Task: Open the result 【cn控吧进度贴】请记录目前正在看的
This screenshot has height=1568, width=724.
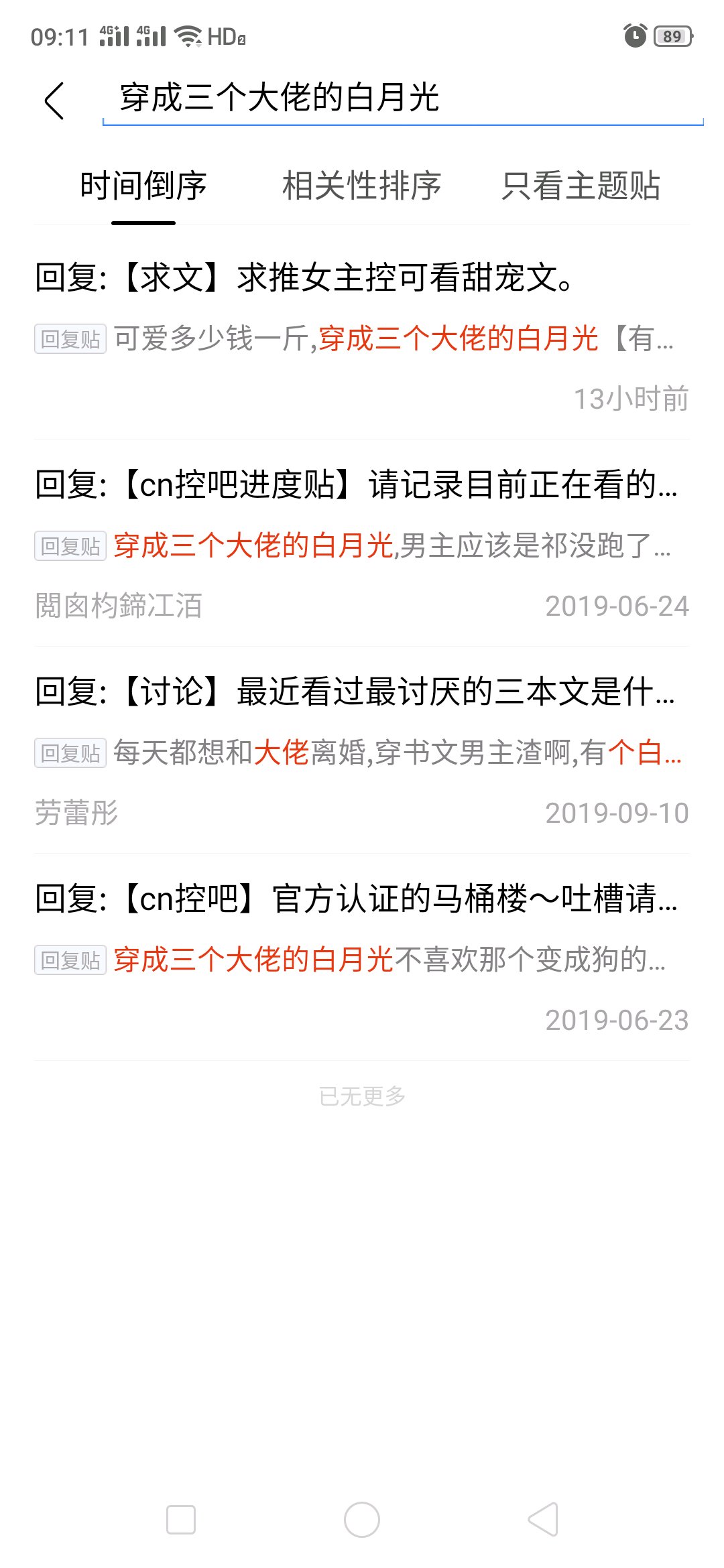Action: 362,543
